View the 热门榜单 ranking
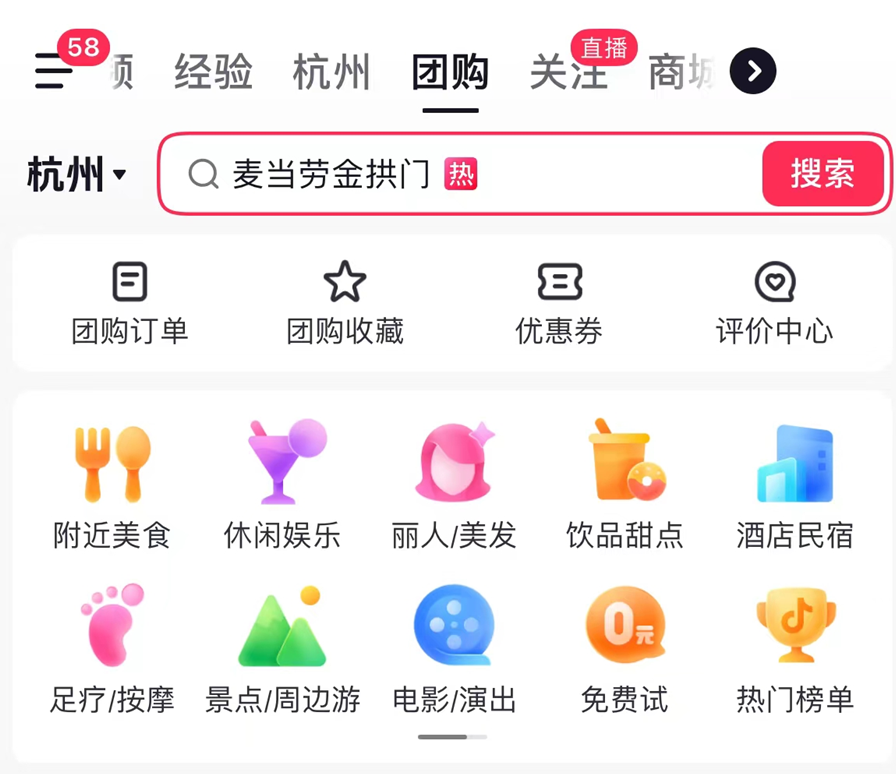This screenshot has width=896, height=774. pyautogui.click(x=795, y=650)
